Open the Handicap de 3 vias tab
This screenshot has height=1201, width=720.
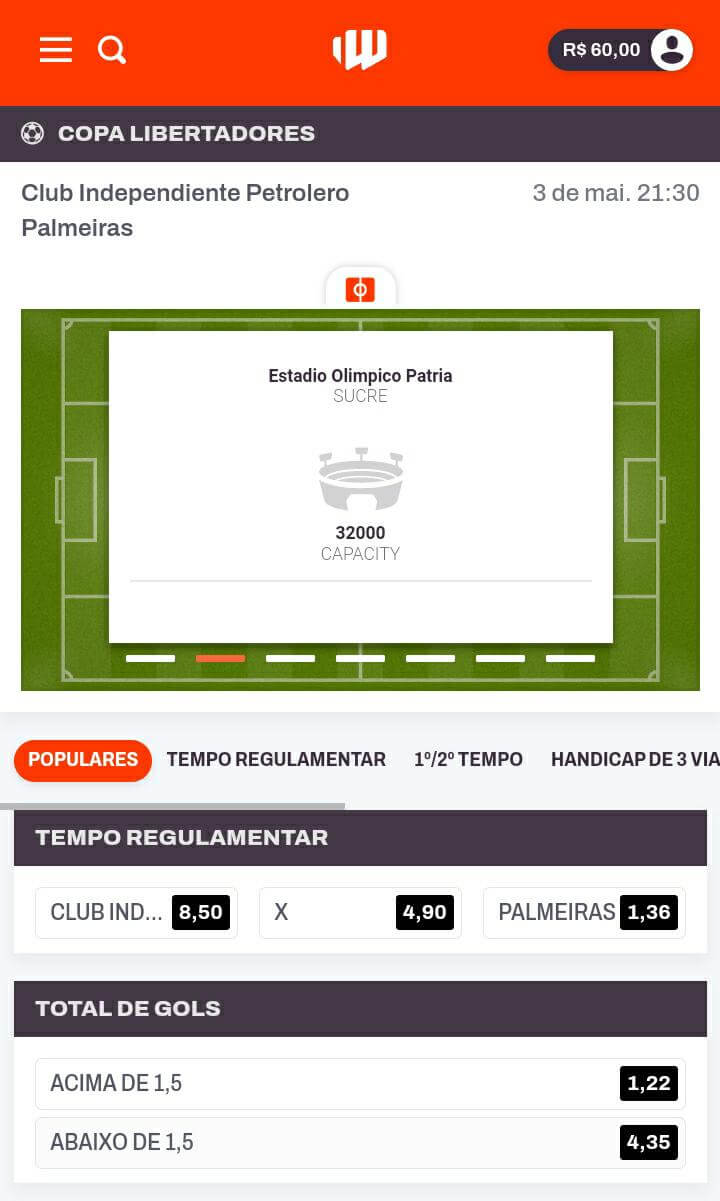tap(634, 760)
